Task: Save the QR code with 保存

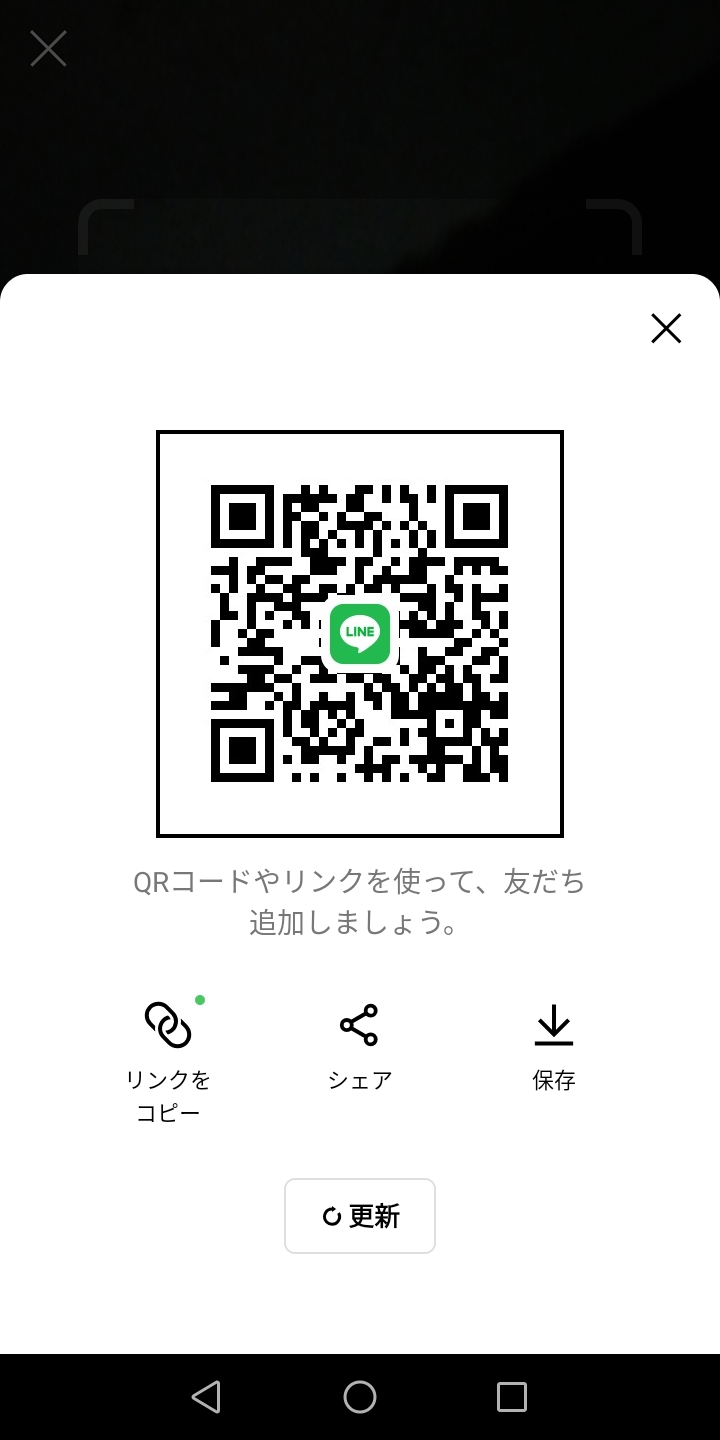Action: coord(553,1047)
